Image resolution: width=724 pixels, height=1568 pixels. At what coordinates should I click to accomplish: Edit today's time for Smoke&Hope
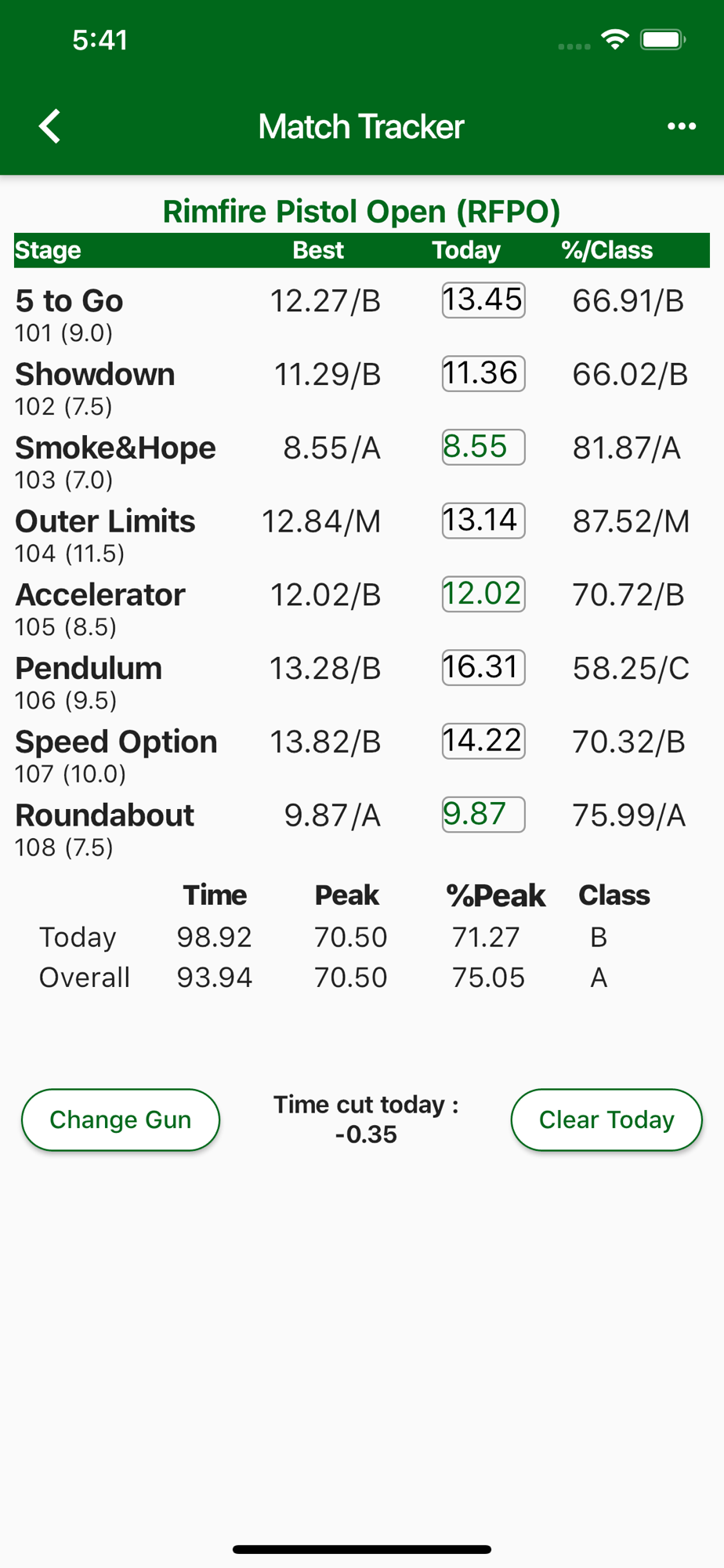[x=483, y=448]
